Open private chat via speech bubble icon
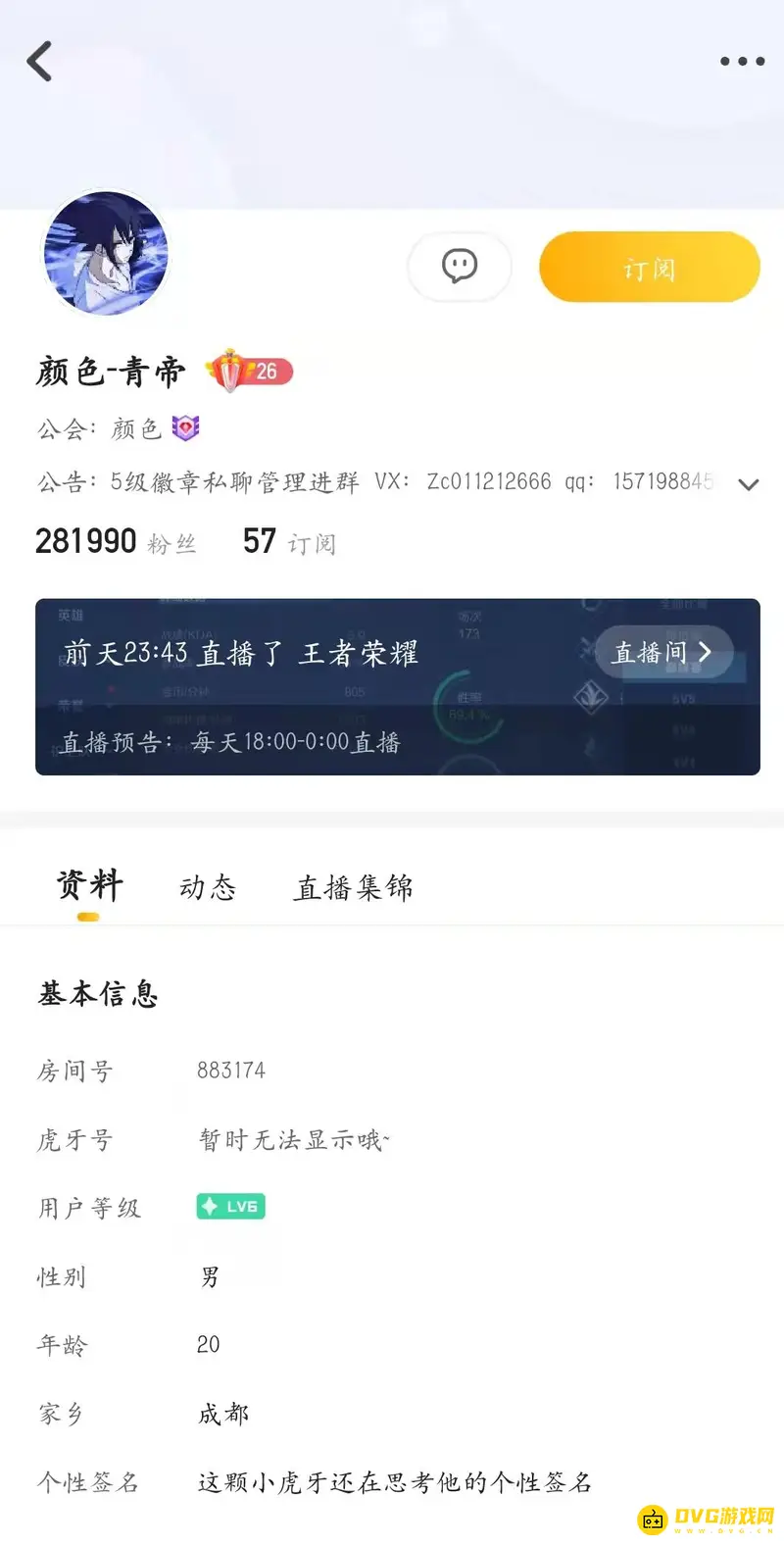Screen dimensions: 784x1545 click(459, 267)
